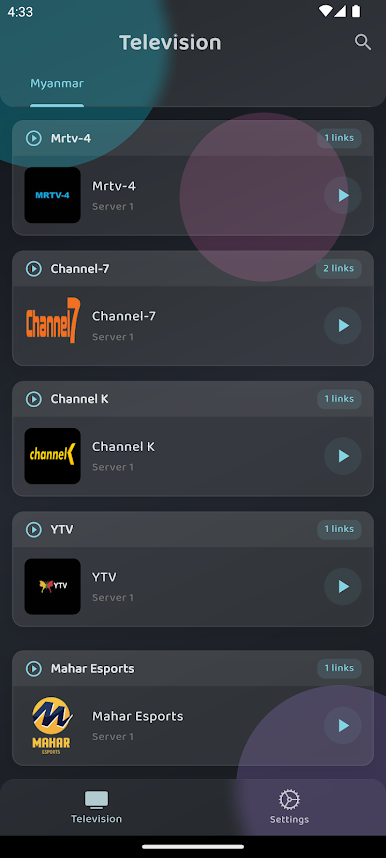Play the Channel-7 Server 1 stream

tap(343, 326)
